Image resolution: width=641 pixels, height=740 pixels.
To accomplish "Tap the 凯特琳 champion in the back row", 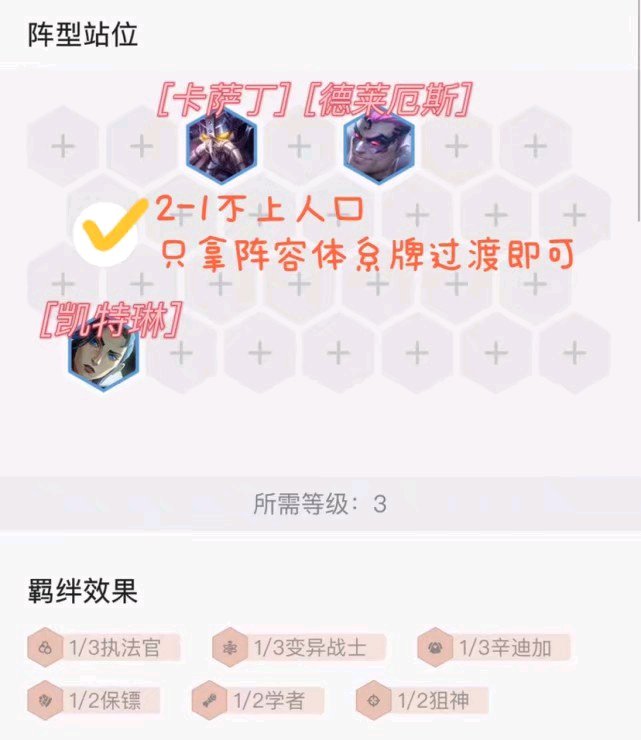I will click(x=102, y=355).
